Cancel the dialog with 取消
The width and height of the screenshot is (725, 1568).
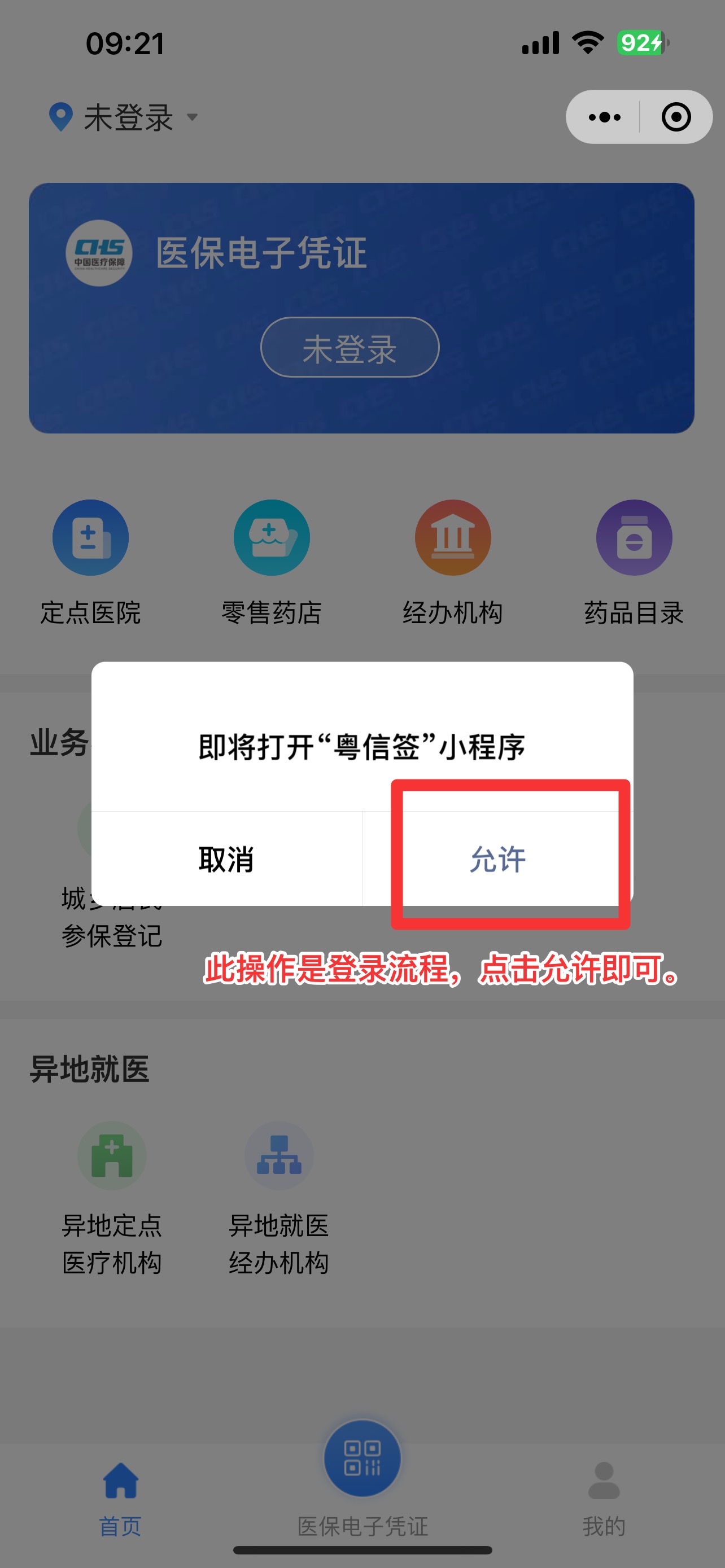[226, 859]
